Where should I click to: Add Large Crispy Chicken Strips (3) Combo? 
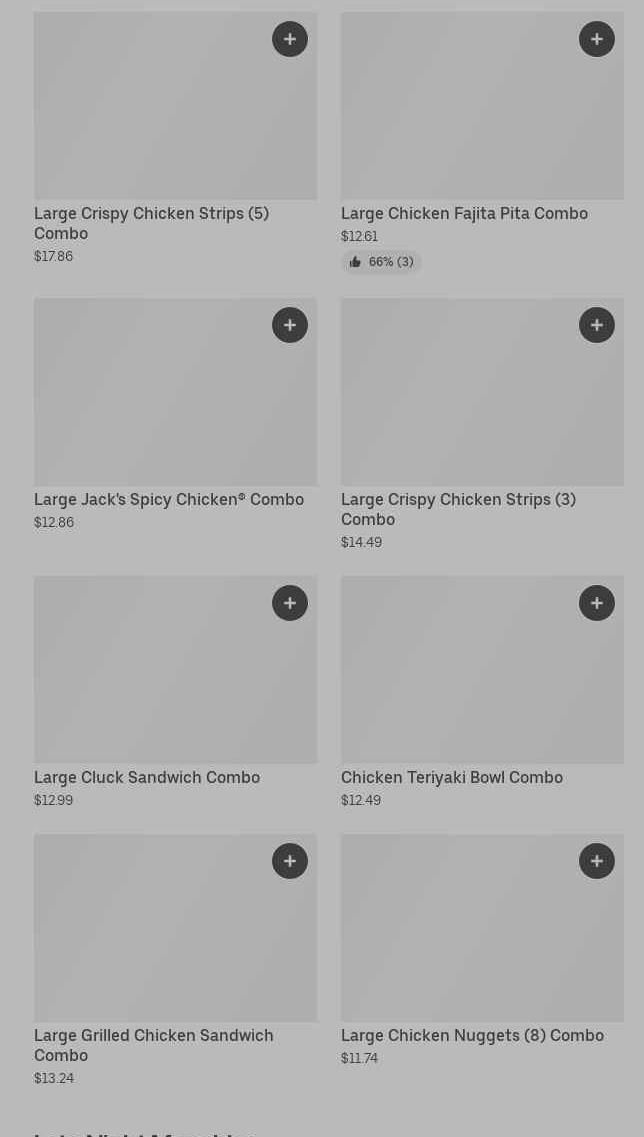click(597, 325)
